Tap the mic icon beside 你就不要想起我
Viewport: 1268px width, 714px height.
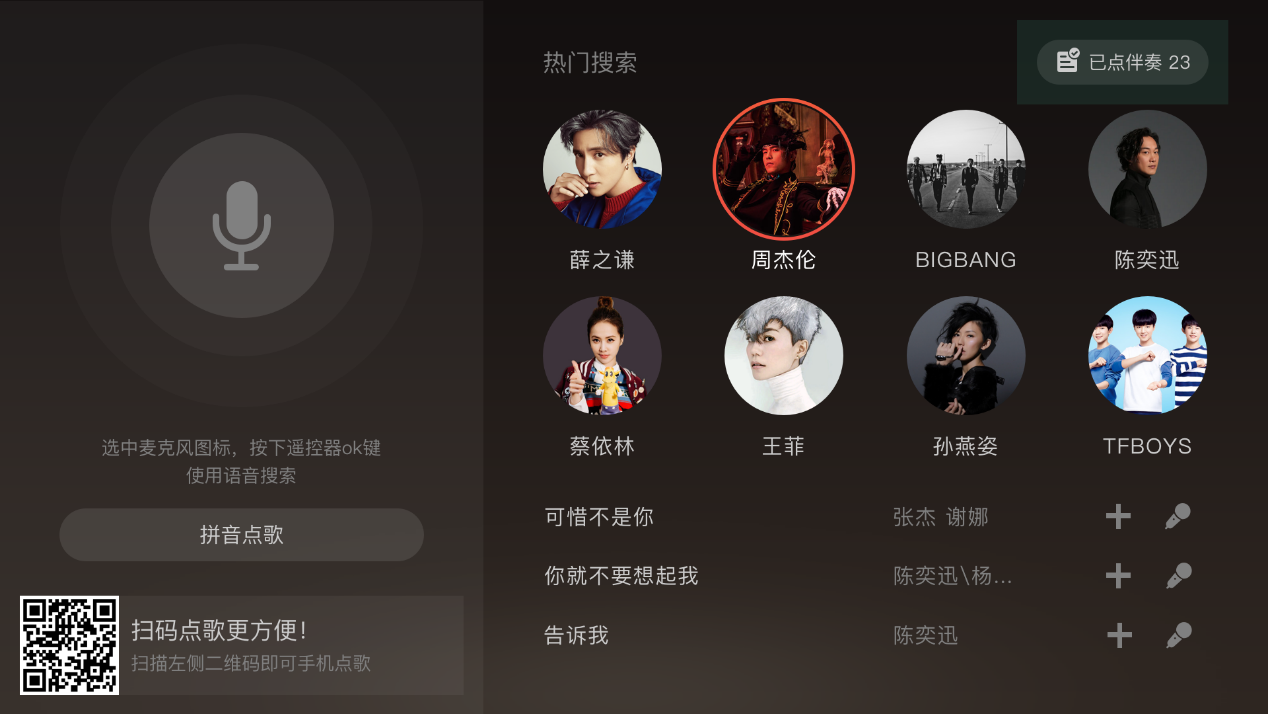(1178, 576)
